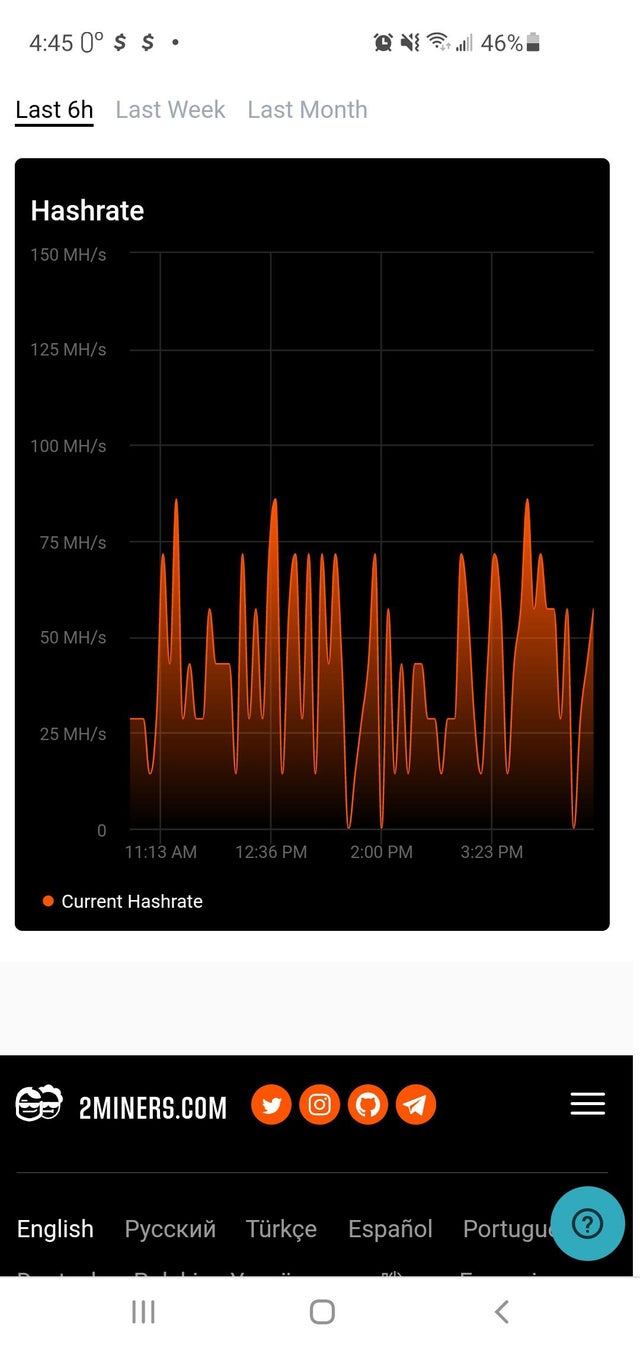Change language to Español
Image resolution: width=640 pixels, height=1351 pixels.
click(x=390, y=1229)
